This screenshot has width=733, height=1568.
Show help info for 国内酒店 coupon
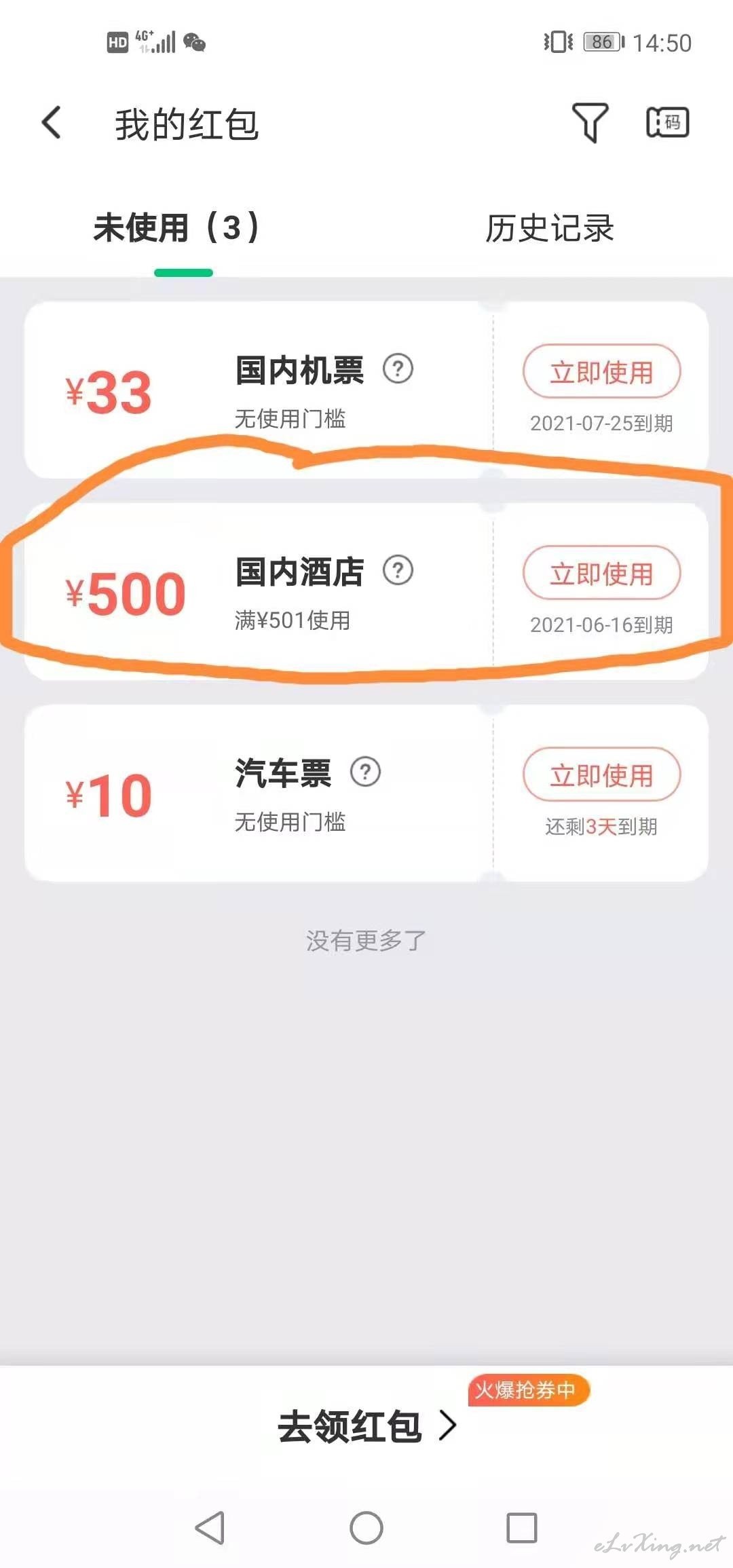click(398, 571)
